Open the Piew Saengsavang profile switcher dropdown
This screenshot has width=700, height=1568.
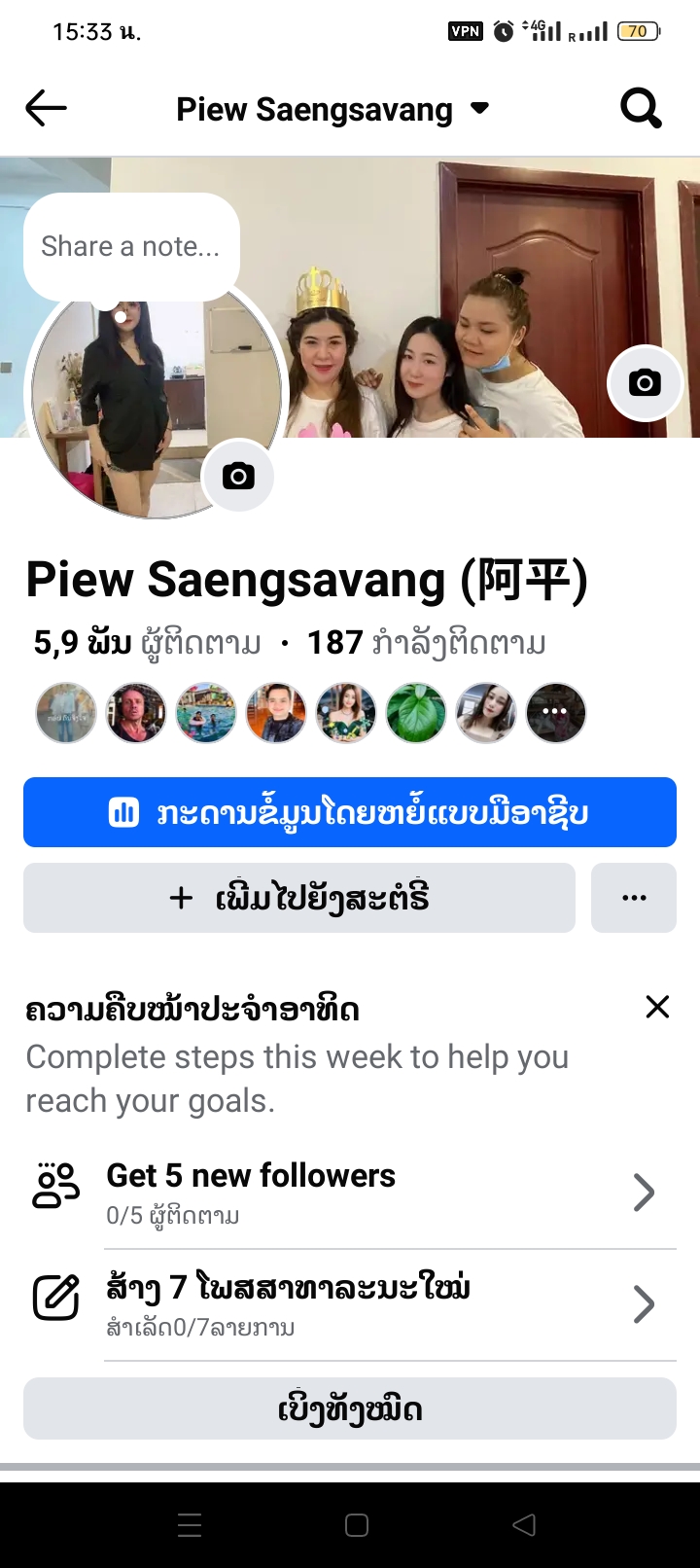coord(332,110)
